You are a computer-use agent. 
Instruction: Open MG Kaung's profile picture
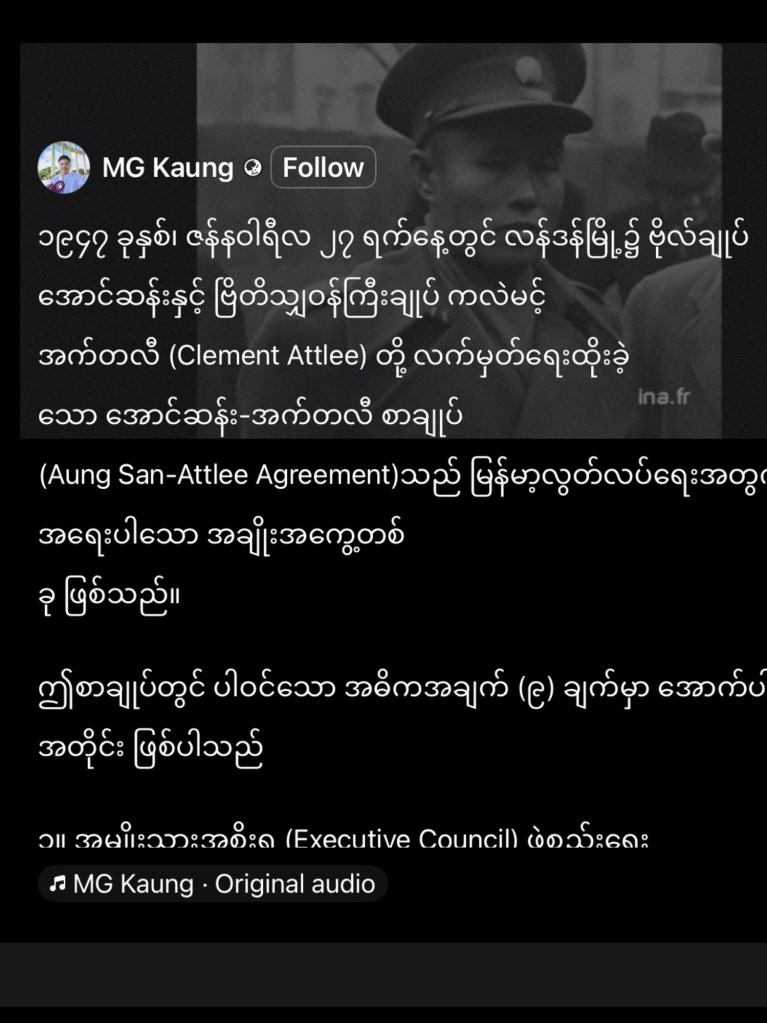coord(64,168)
